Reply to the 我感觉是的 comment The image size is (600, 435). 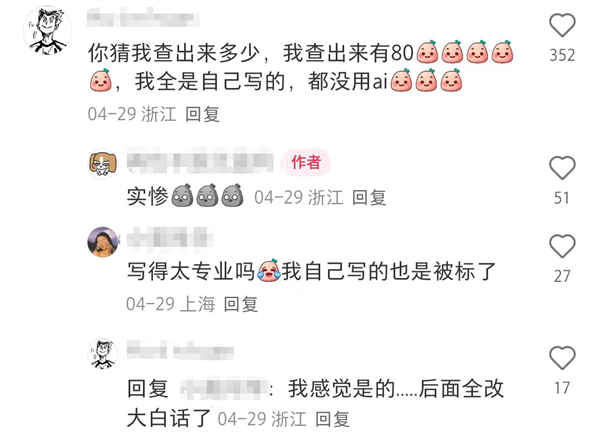click(x=334, y=418)
